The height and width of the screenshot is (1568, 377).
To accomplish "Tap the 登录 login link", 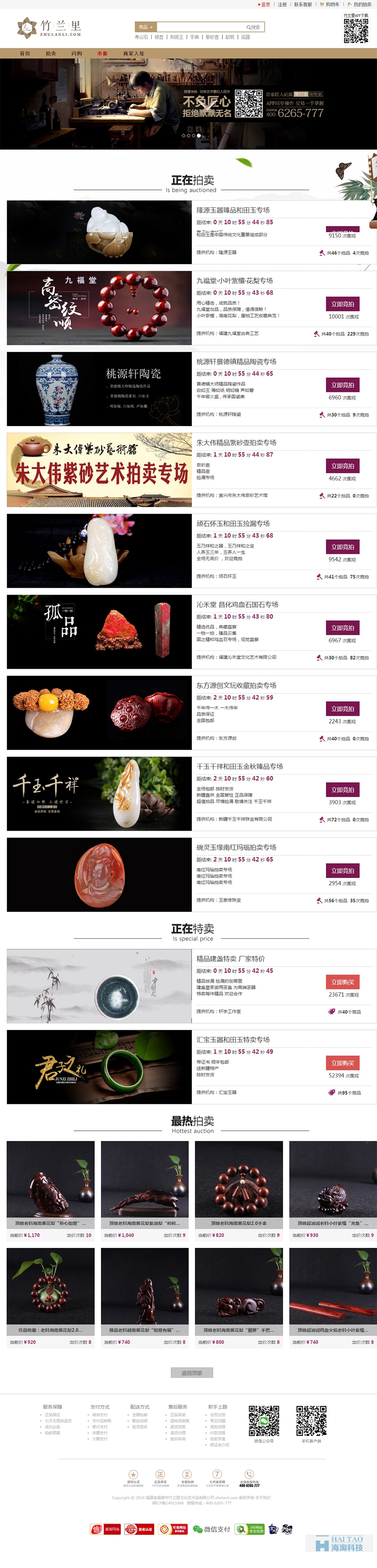I will coord(265,4).
